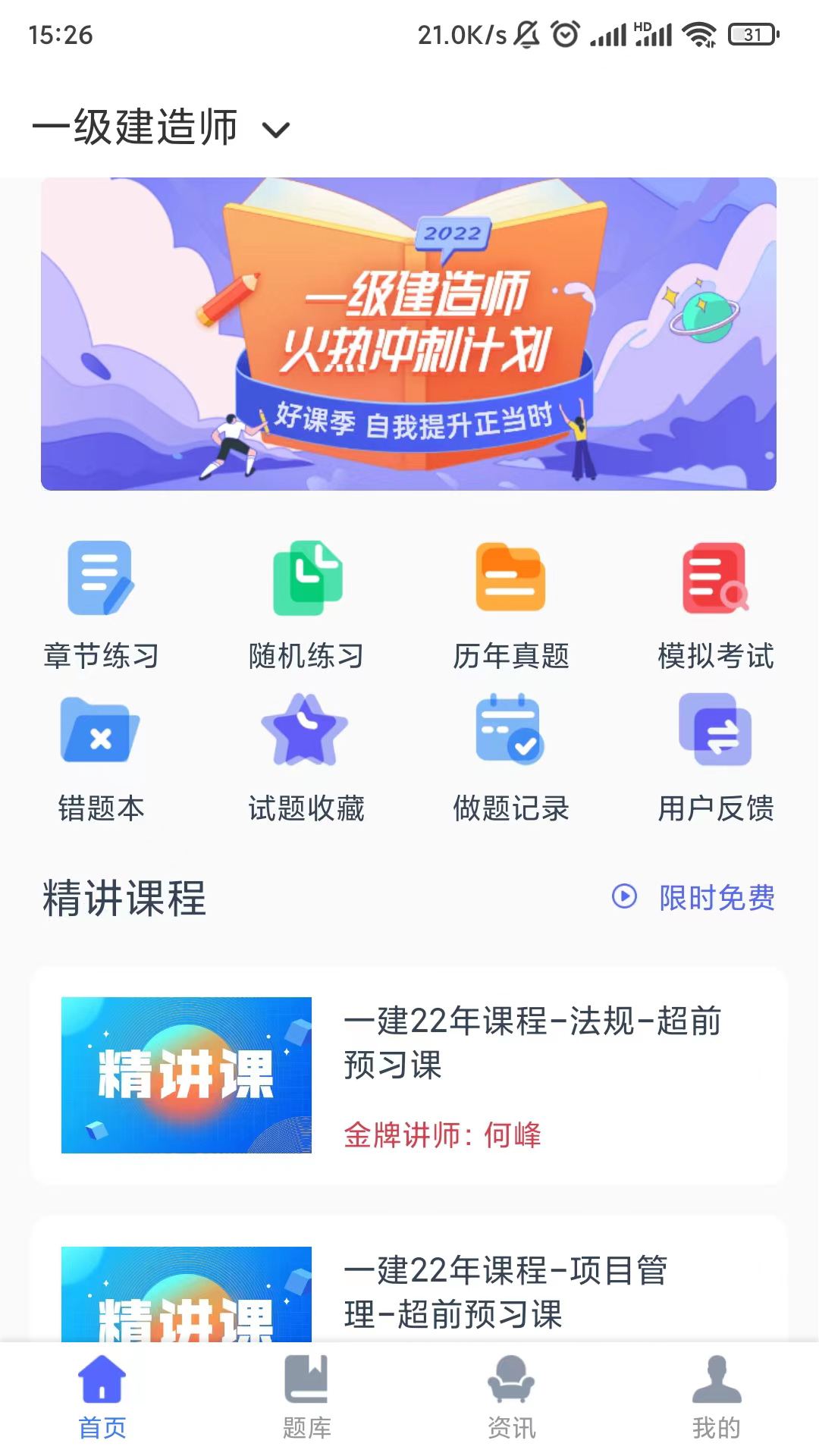Open 做题记录 practice history
This screenshot has height=1456, width=819.
(x=511, y=758)
